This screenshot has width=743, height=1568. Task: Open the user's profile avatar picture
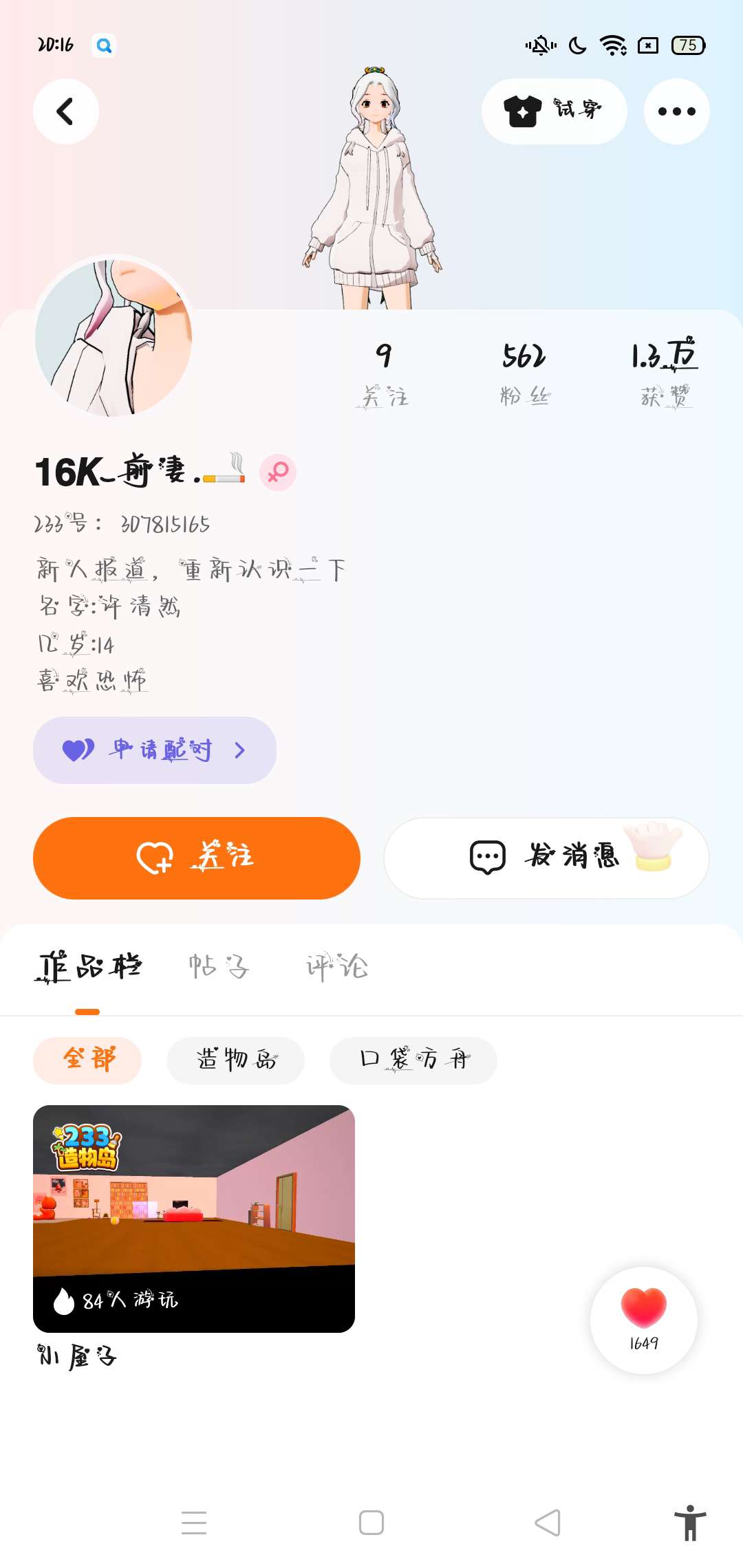coord(114,337)
